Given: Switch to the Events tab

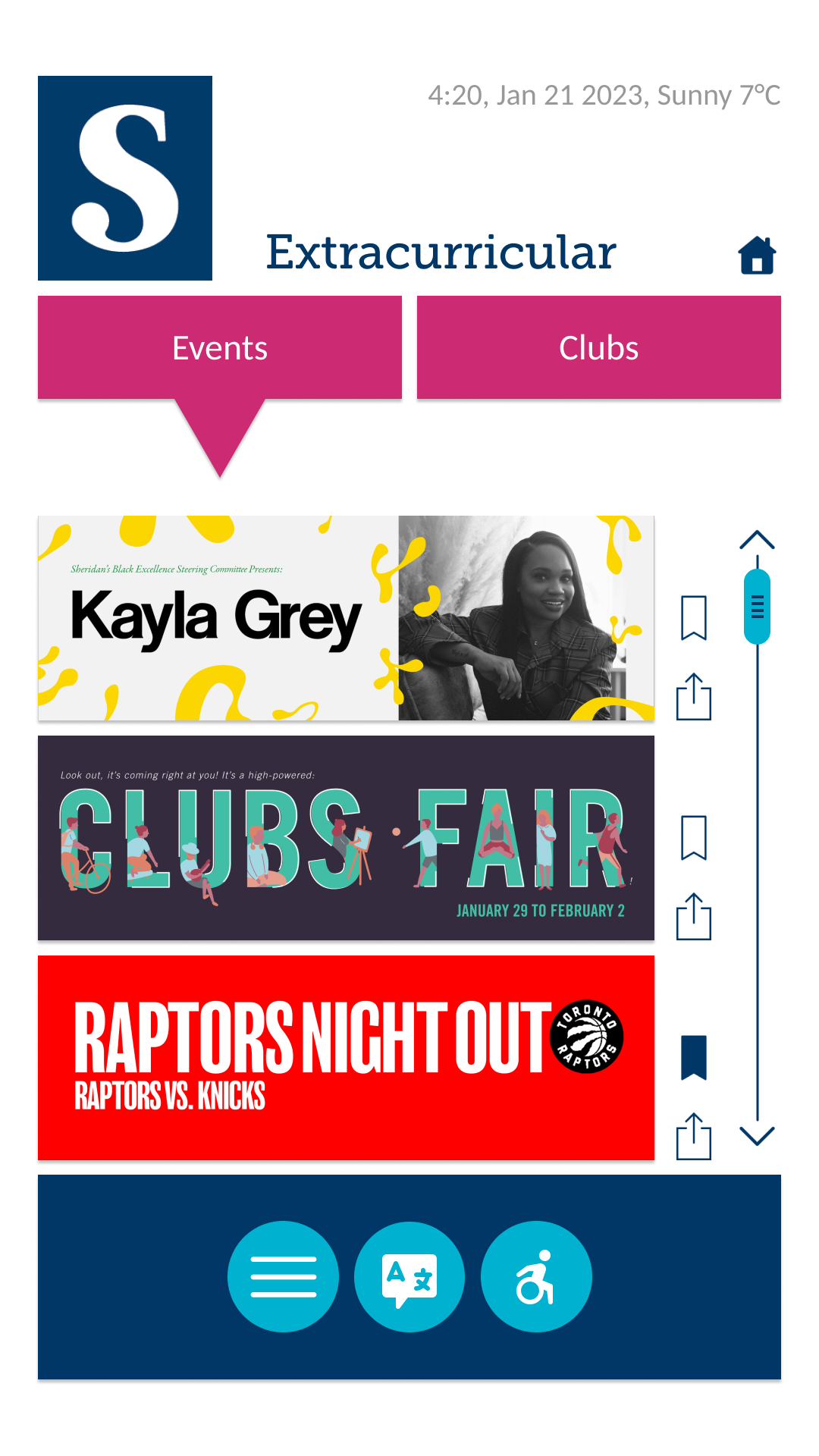Looking at the screenshot, I should (220, 348).
